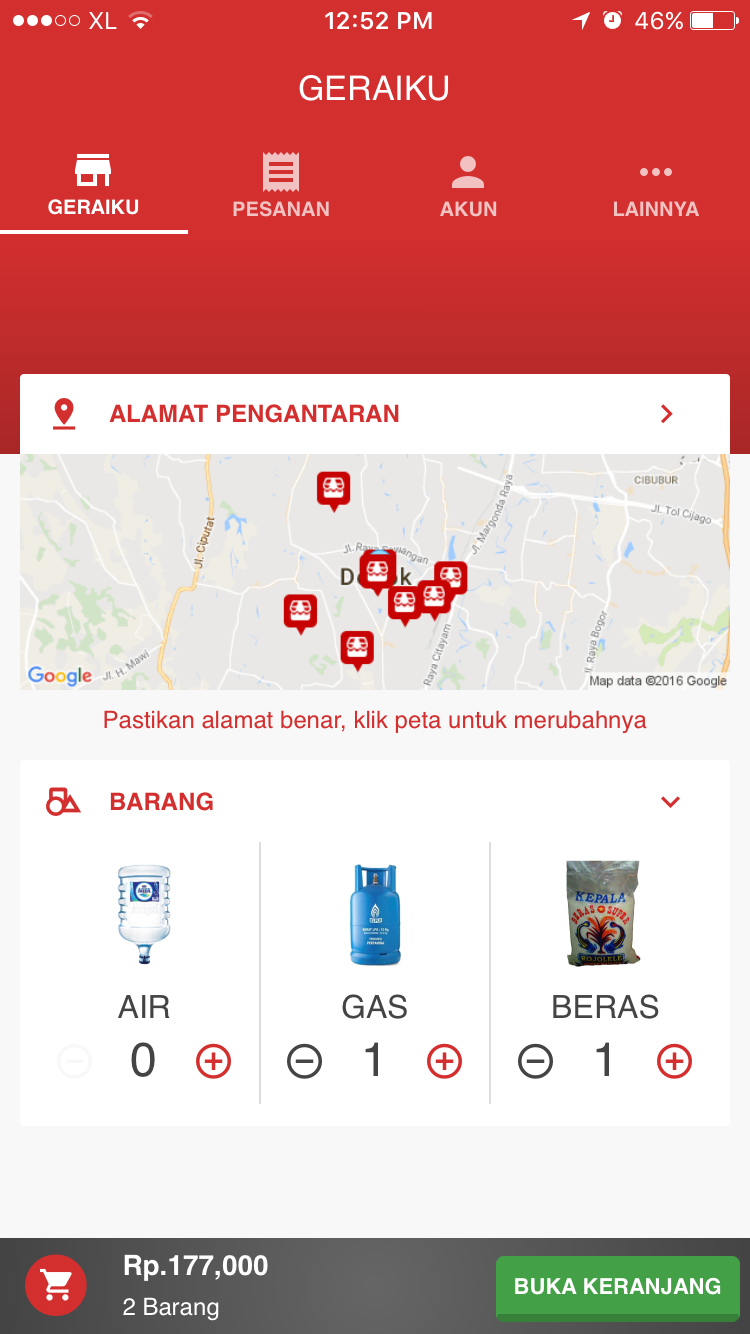
Task: Decrease Gas quantity with minus
Action: (305, 1061)
